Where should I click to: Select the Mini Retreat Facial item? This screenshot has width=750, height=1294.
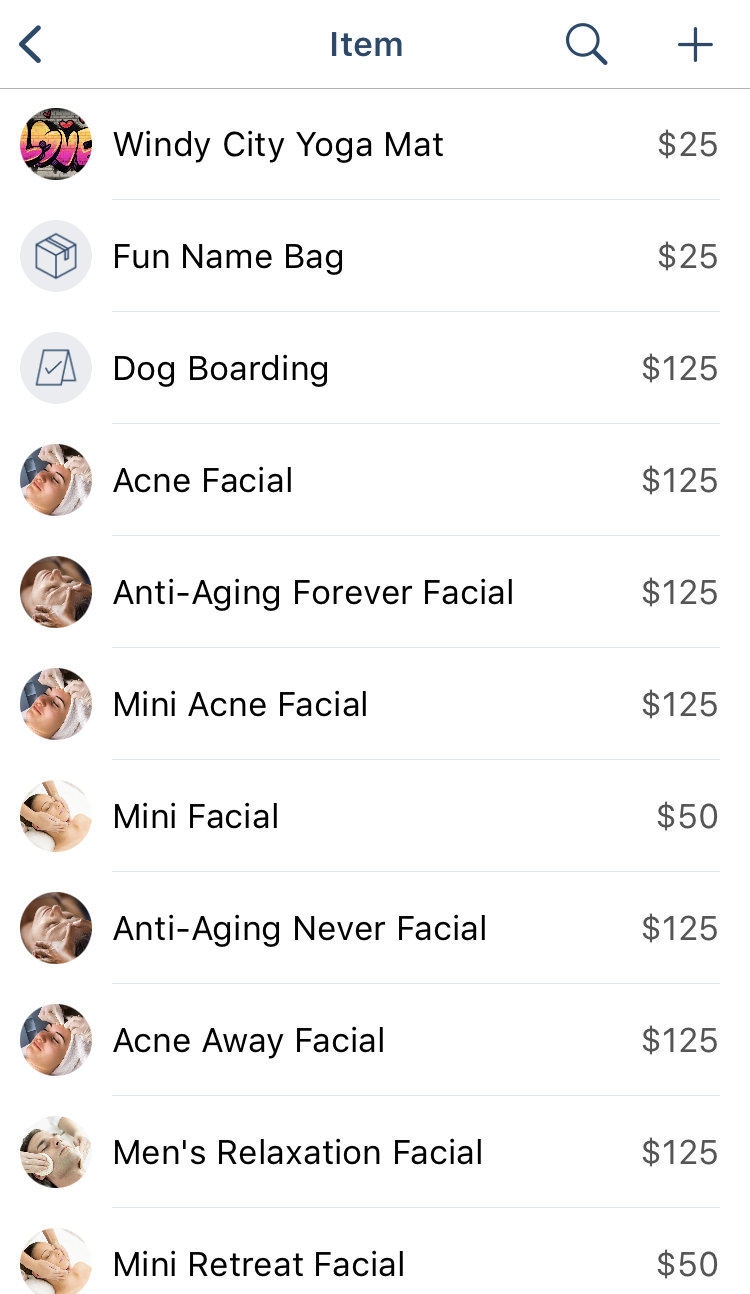tap(375, 1252)
